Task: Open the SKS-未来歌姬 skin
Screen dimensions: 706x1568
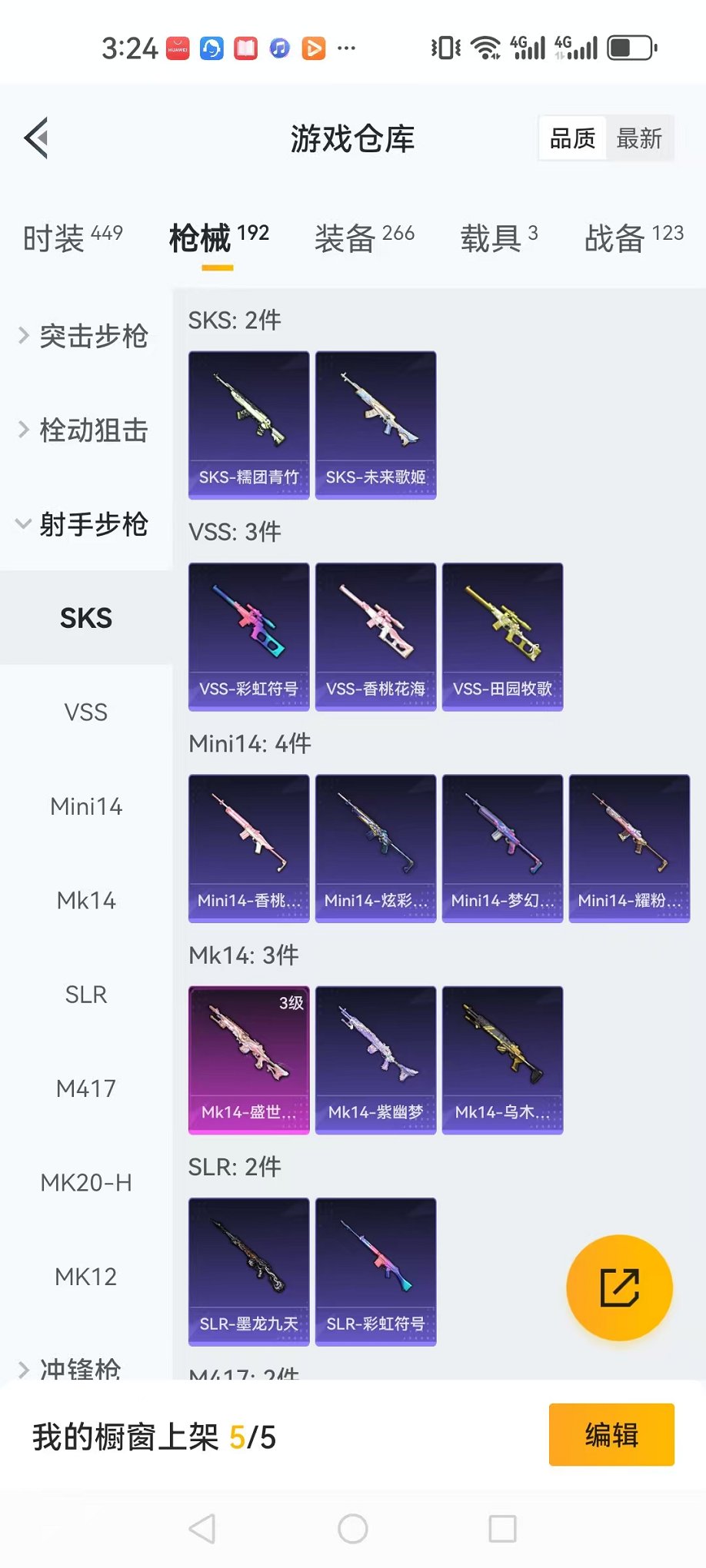Action: [375, 425]
